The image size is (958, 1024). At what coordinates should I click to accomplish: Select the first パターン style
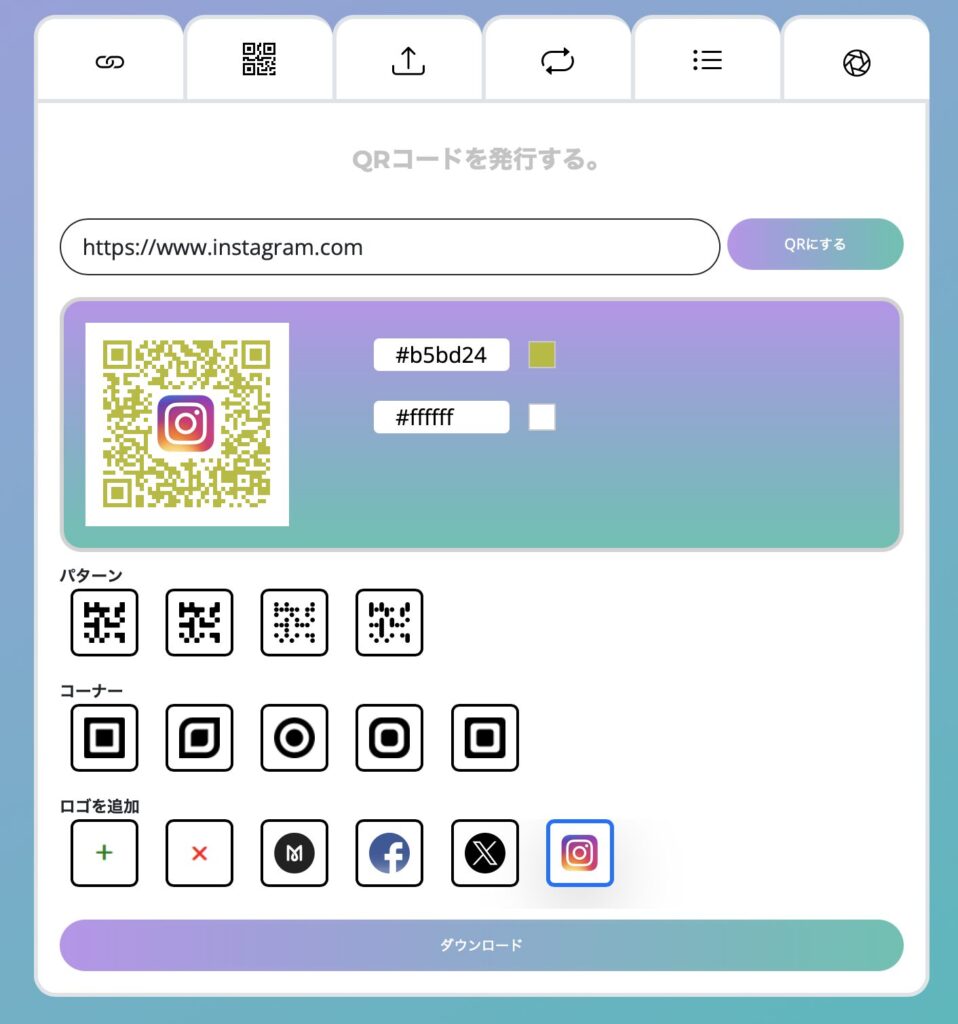104,622
